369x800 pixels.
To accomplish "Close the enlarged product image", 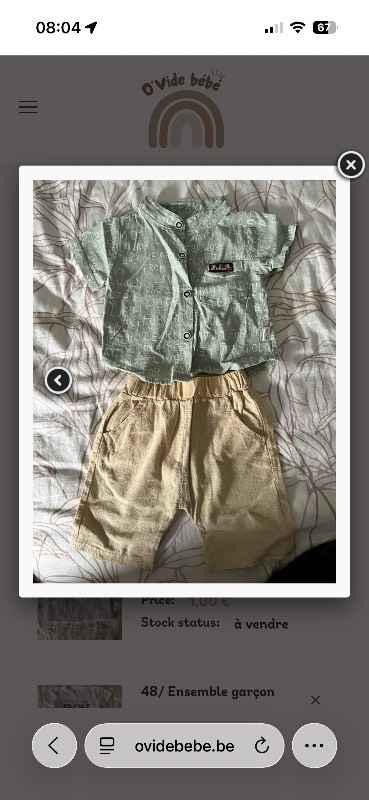I will [351, 165].
